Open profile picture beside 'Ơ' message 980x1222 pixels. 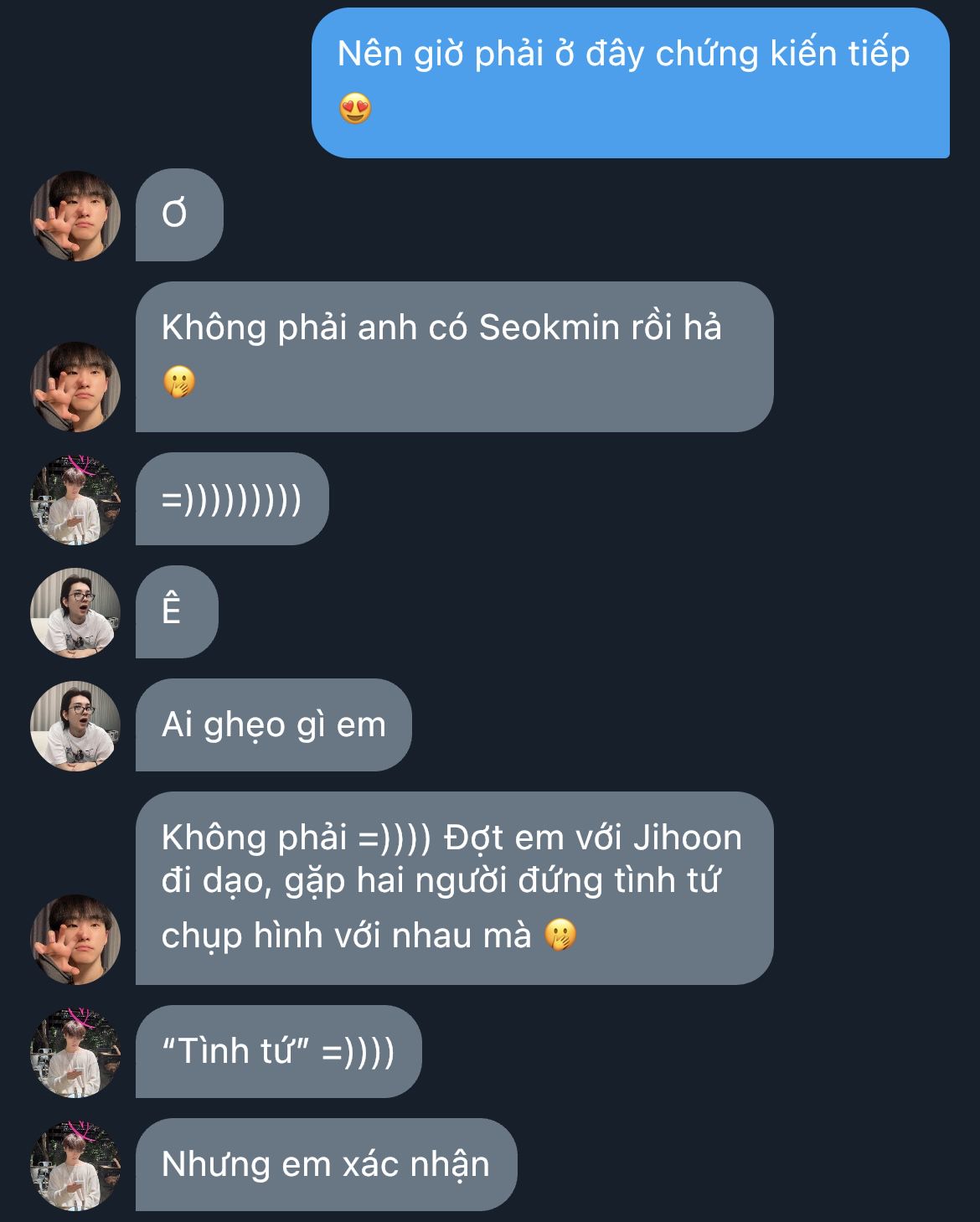75,216
